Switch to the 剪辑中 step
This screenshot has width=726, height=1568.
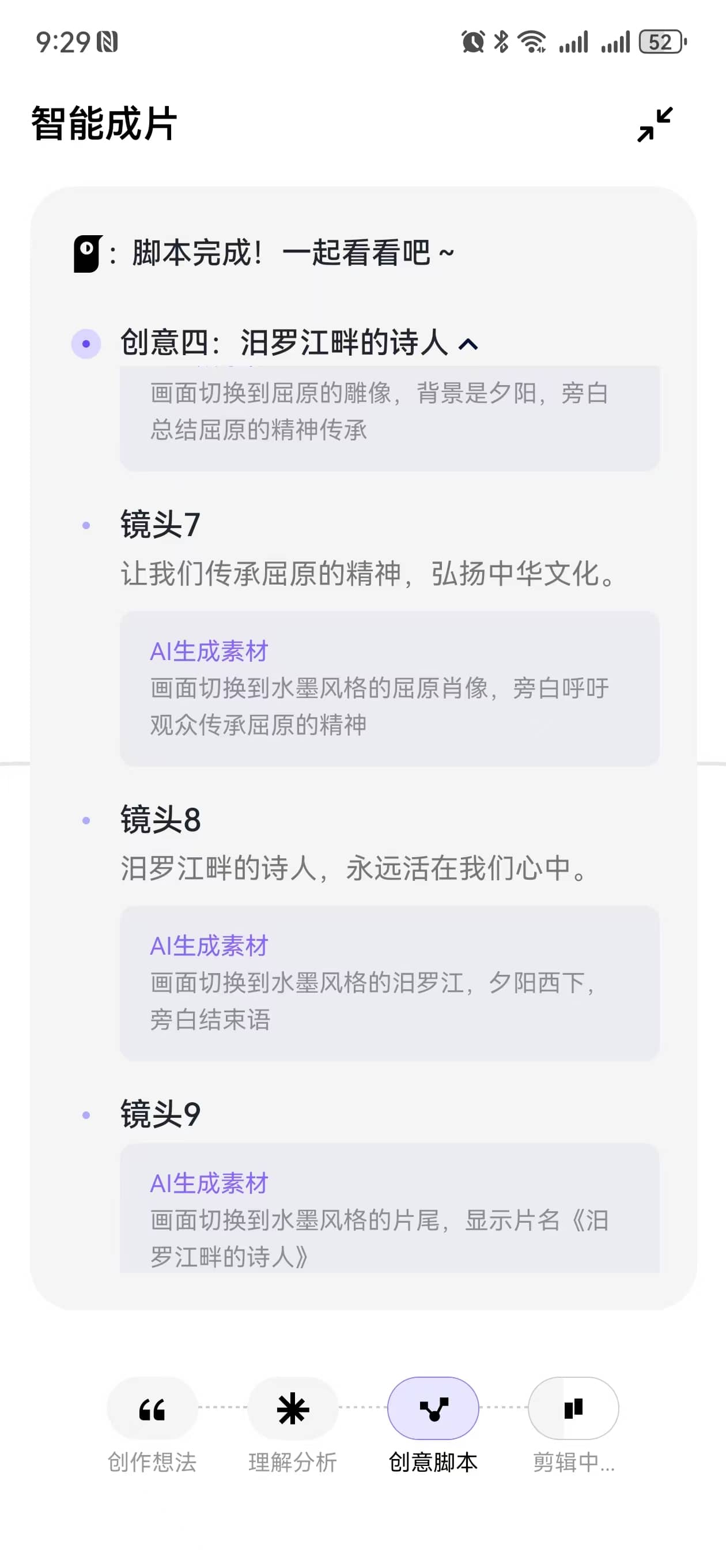pos(573,1409)
